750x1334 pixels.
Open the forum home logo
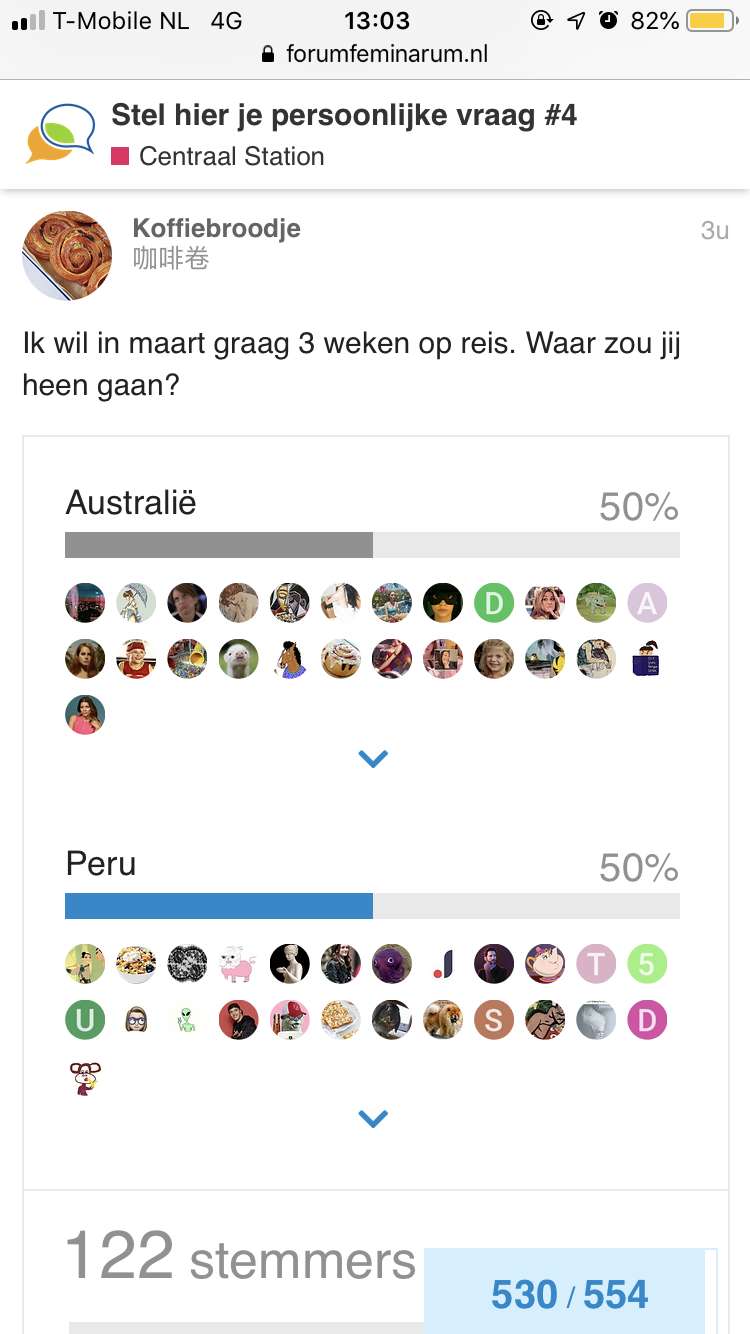pyautogui.click(x=61, y=134)
